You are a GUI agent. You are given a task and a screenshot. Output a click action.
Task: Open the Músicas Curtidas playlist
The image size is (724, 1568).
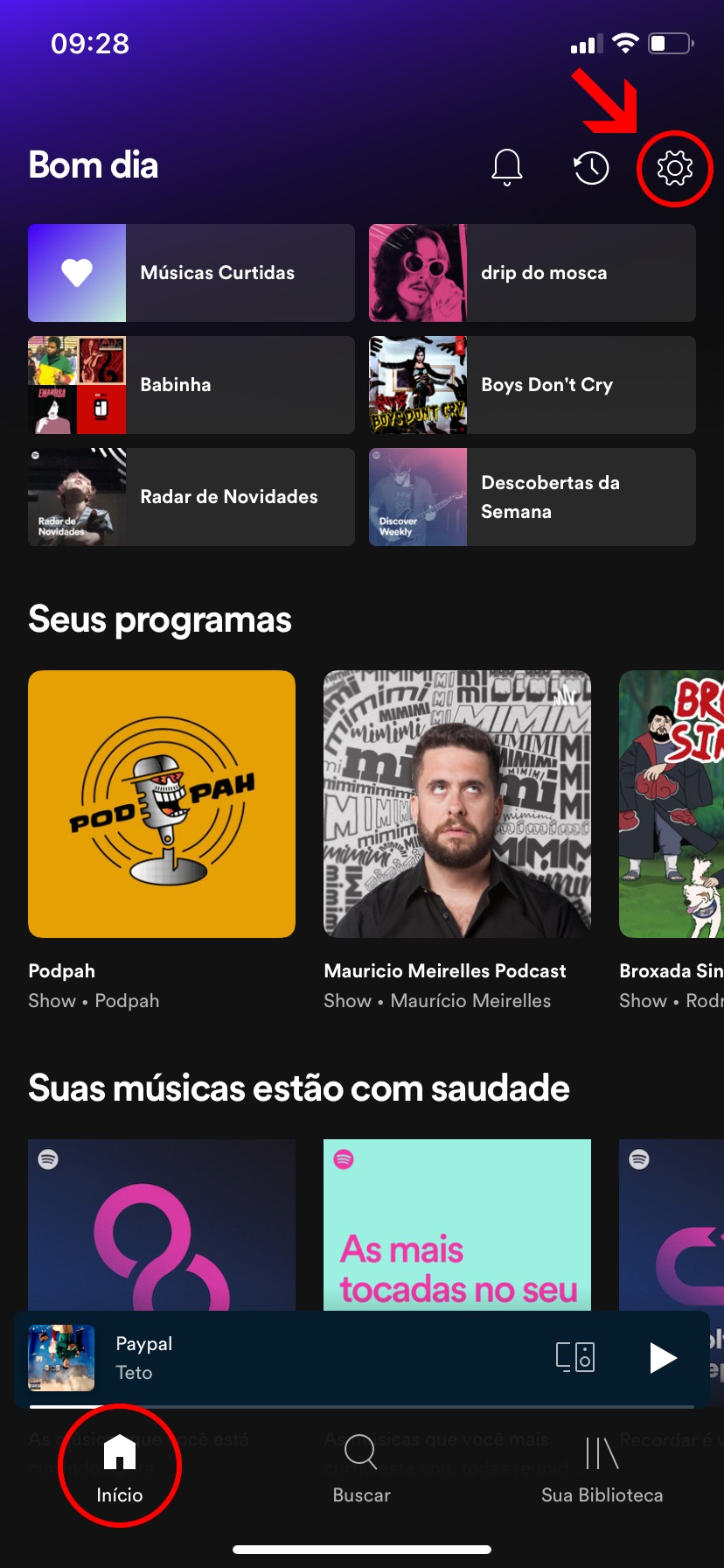coord(191,273)
